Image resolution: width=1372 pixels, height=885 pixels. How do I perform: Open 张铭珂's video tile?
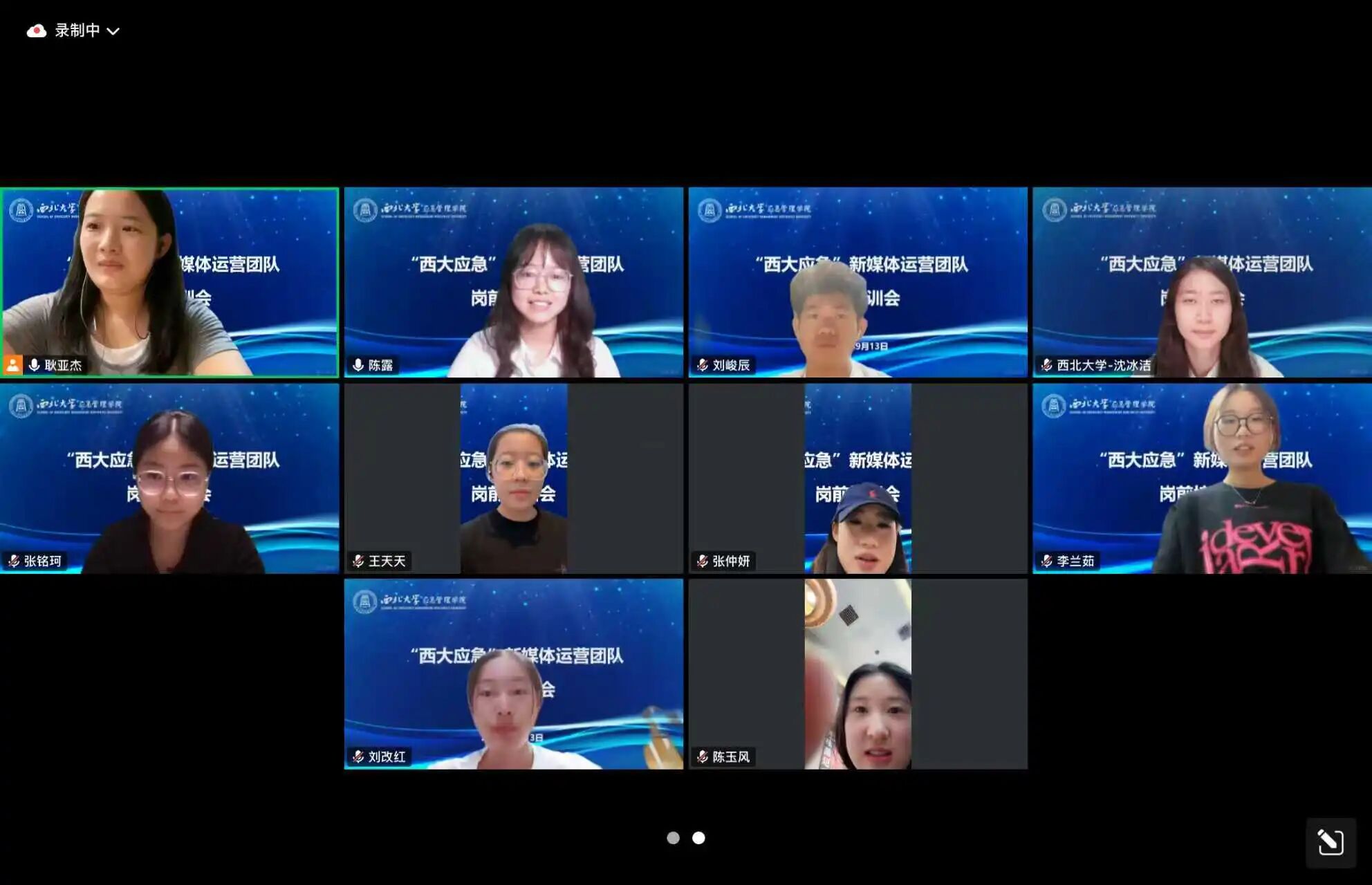169,478
